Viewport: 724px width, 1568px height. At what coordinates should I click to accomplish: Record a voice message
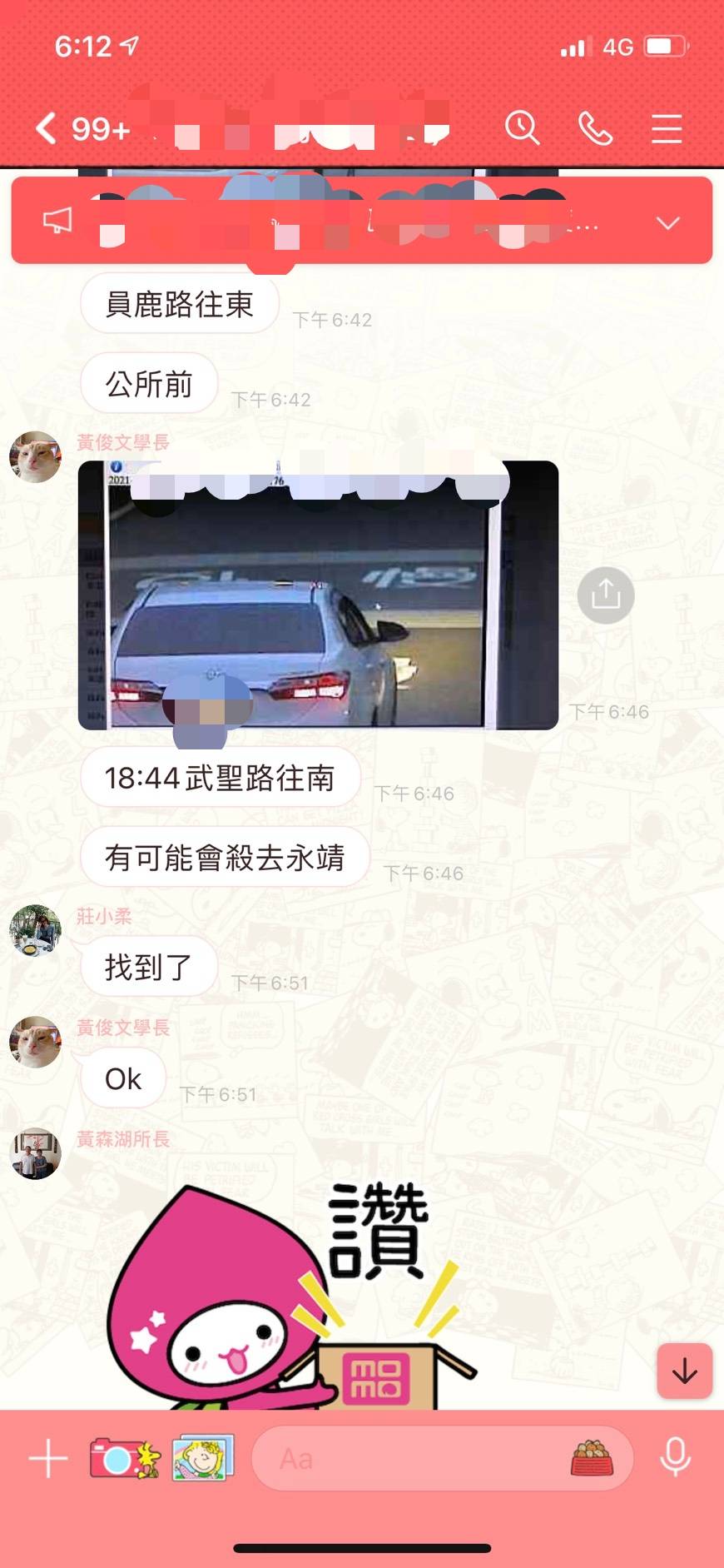675,1457
